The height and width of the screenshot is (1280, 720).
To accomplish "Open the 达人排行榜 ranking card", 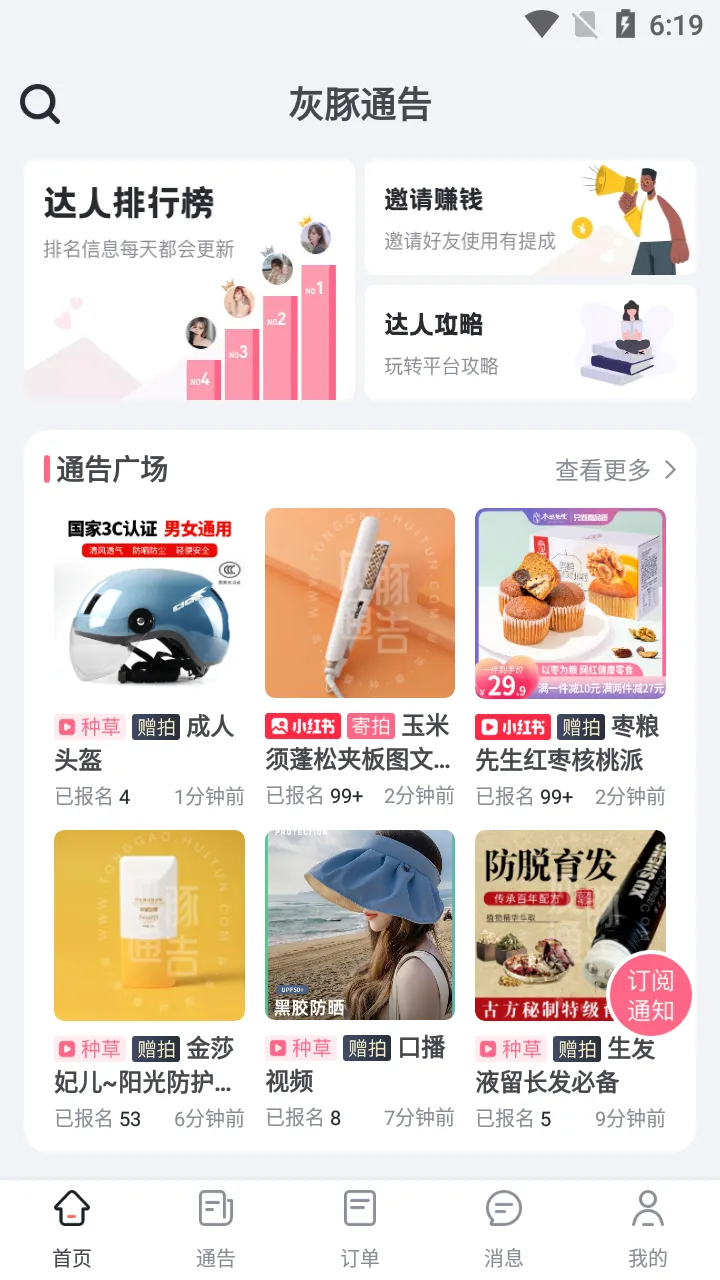I will (189, 280).
